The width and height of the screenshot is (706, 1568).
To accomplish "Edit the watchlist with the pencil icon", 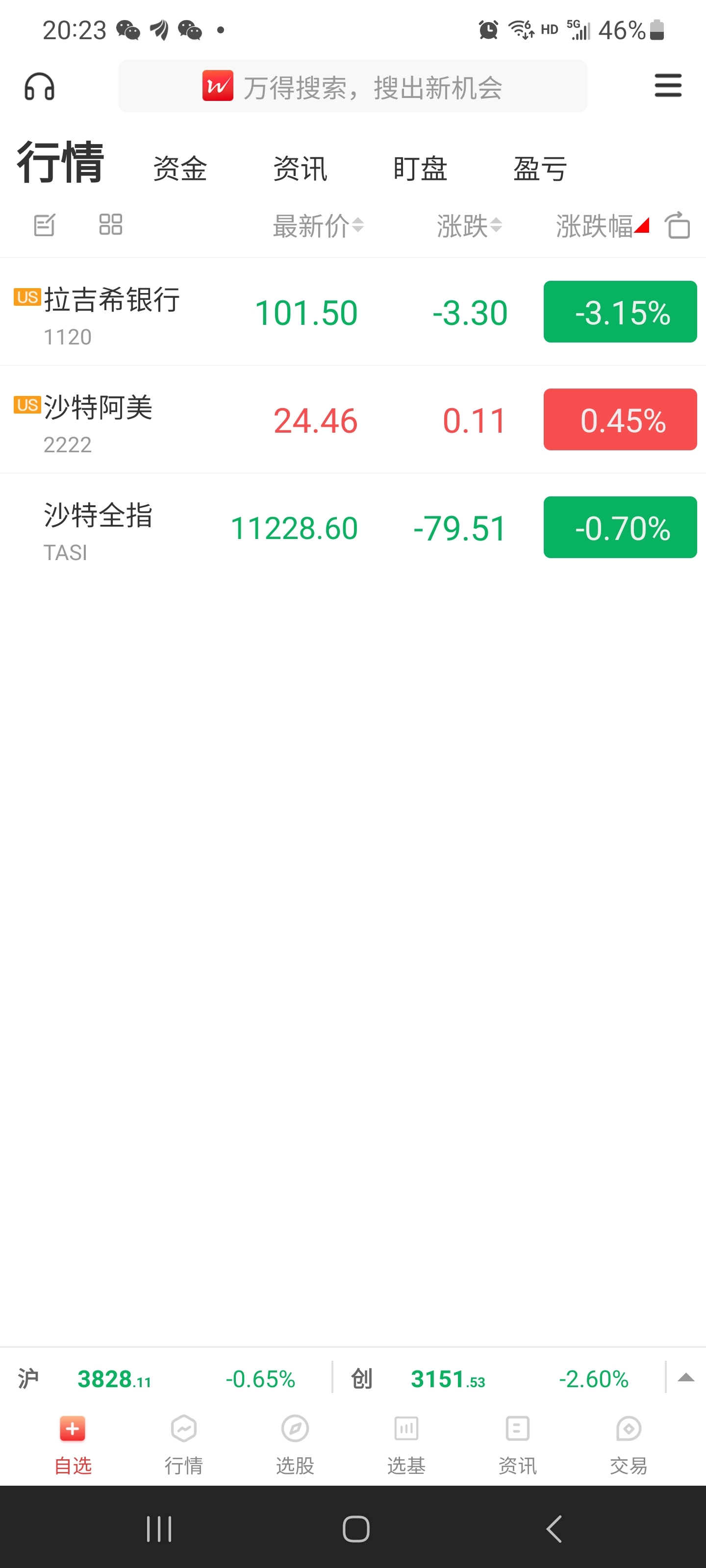I will click(x=45, y=224).
